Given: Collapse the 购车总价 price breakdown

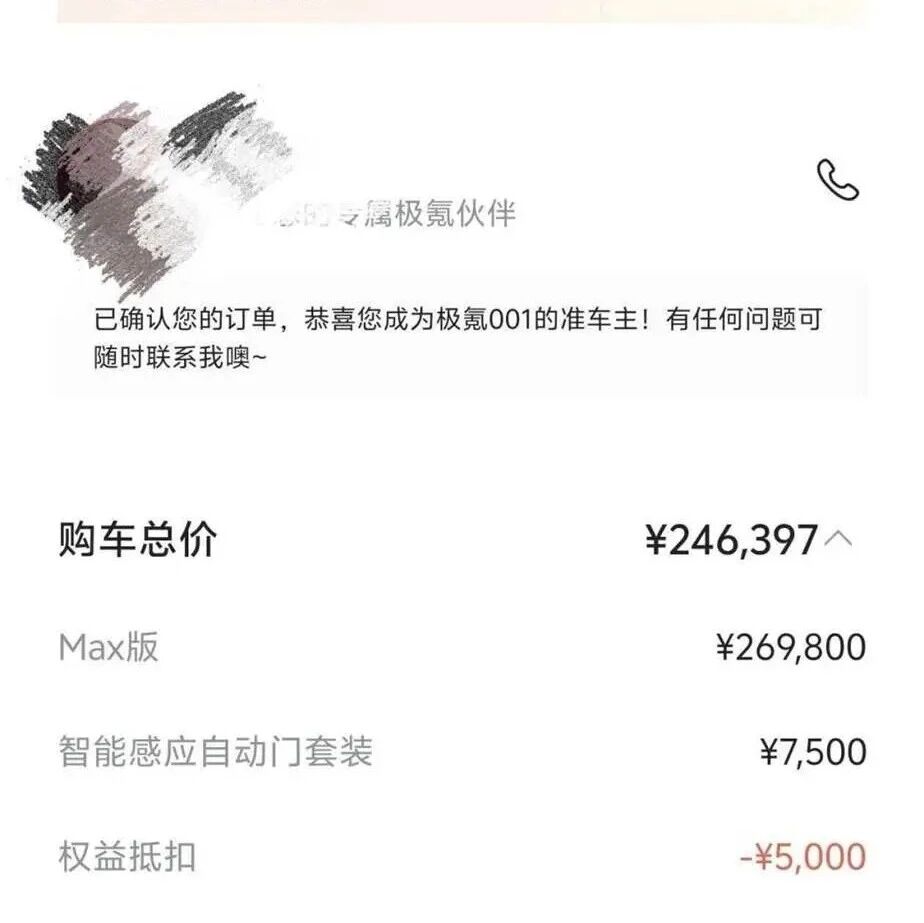Looking at the screenshot, I should click(839, 540).
